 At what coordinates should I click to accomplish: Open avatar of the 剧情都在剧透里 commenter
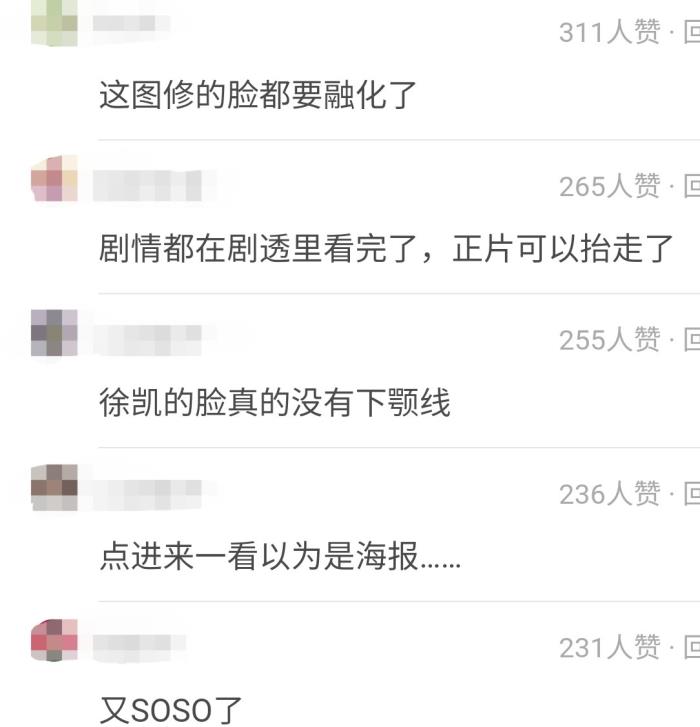(54, 180)
